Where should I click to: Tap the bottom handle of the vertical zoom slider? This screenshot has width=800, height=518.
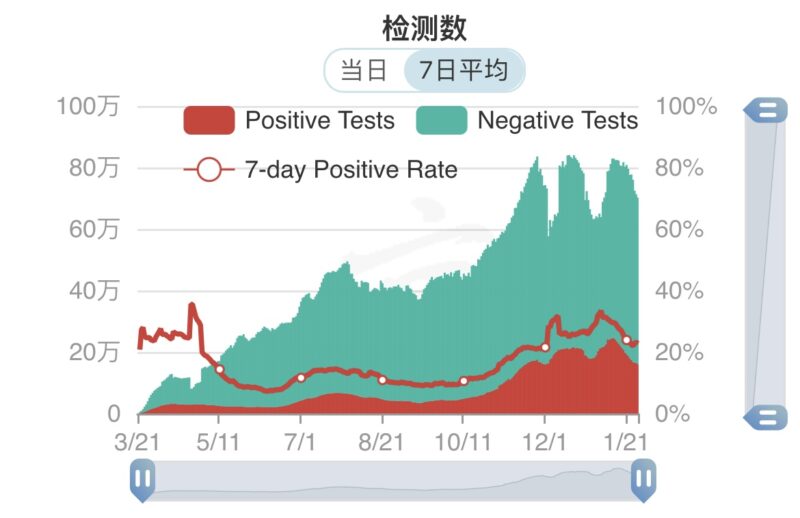point(767,418)
